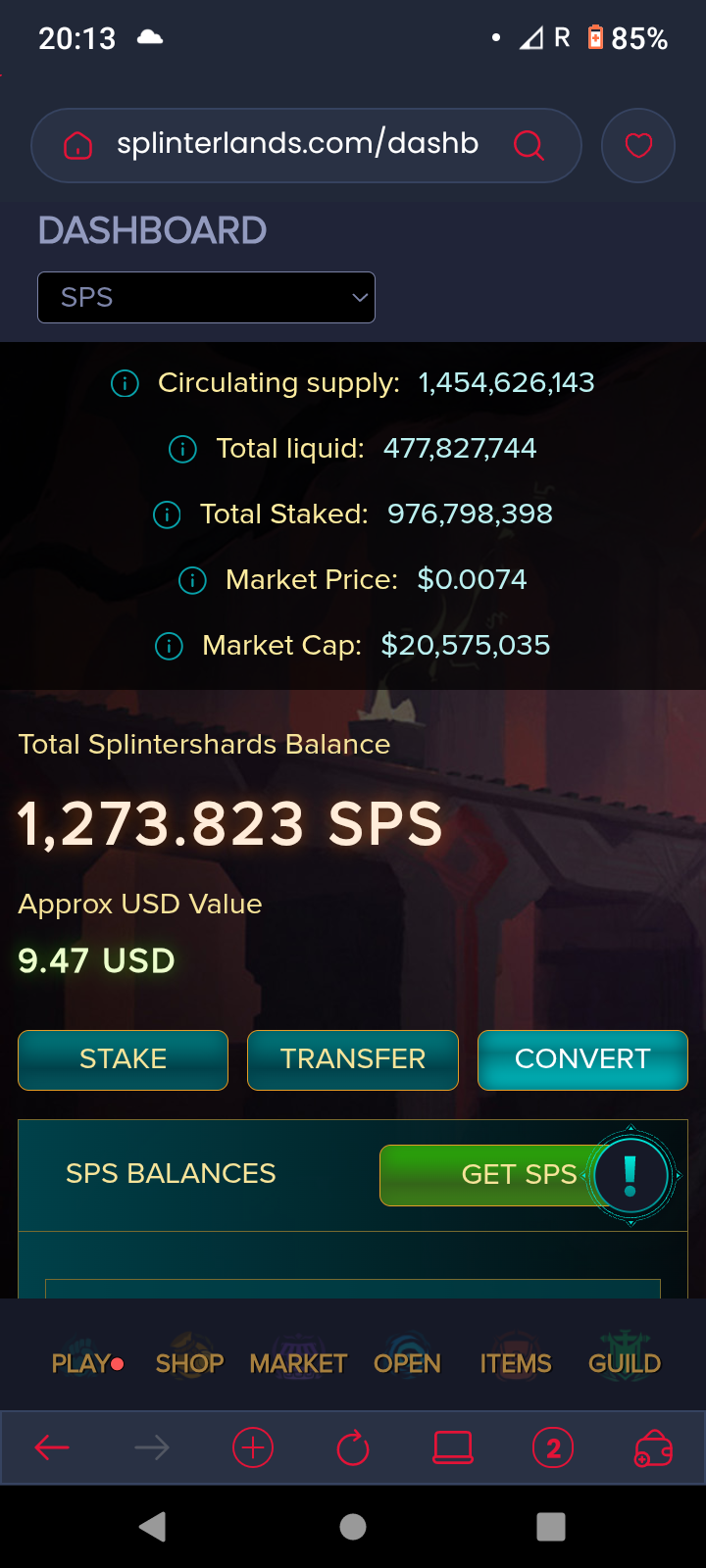
Task: Tap the address bar URL
Action: pos(297,144)
